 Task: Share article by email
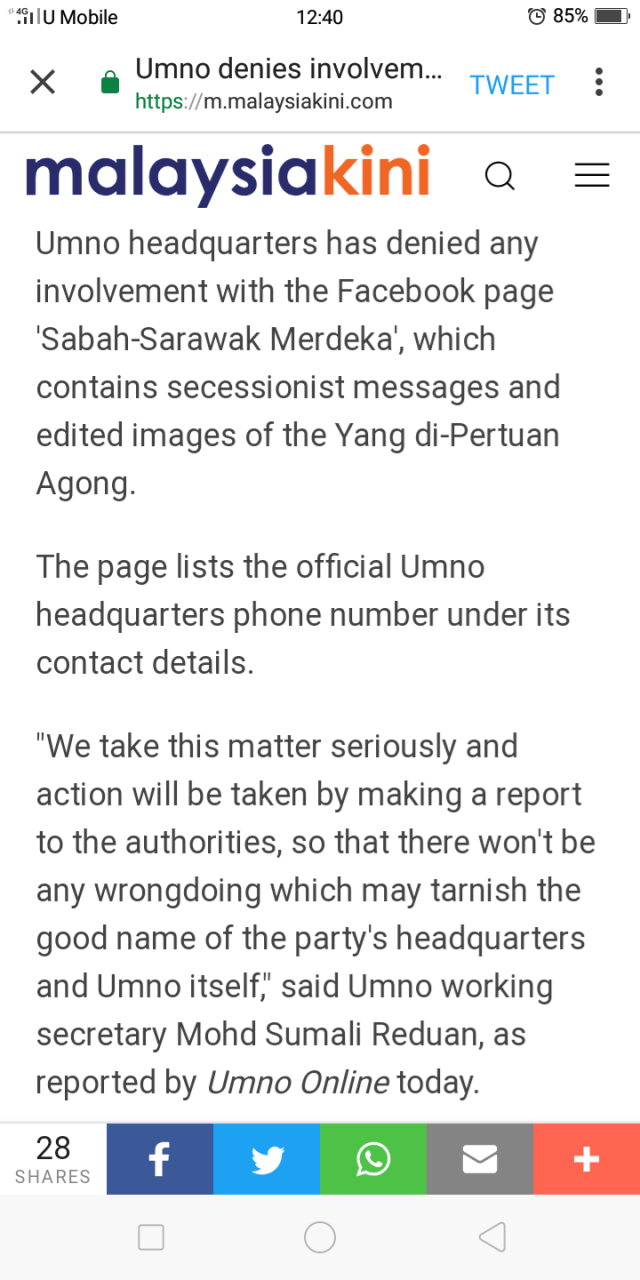coord(480,1159)
